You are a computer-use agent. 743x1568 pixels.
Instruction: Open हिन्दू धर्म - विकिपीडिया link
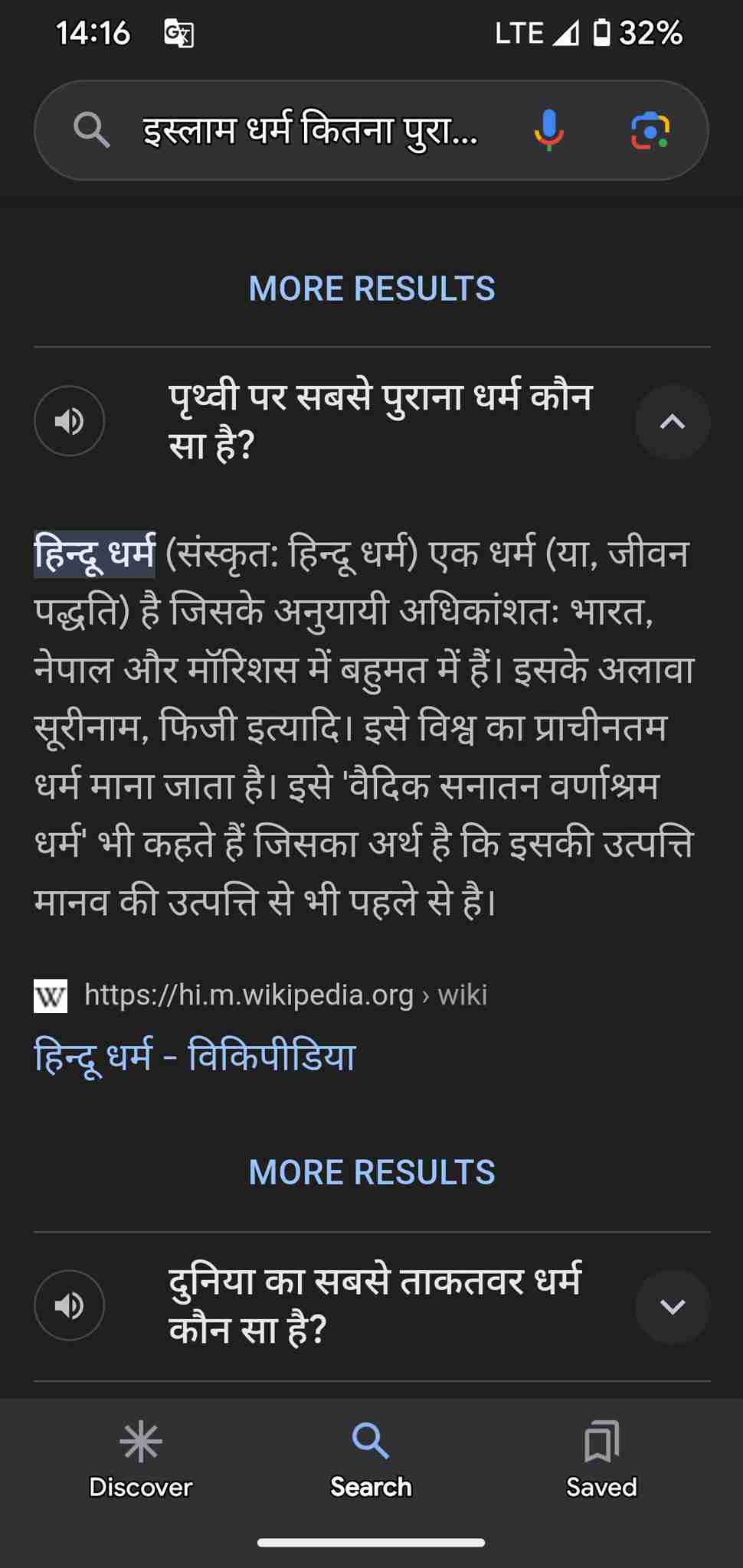pyautogui.click(x=195, y=1057)
